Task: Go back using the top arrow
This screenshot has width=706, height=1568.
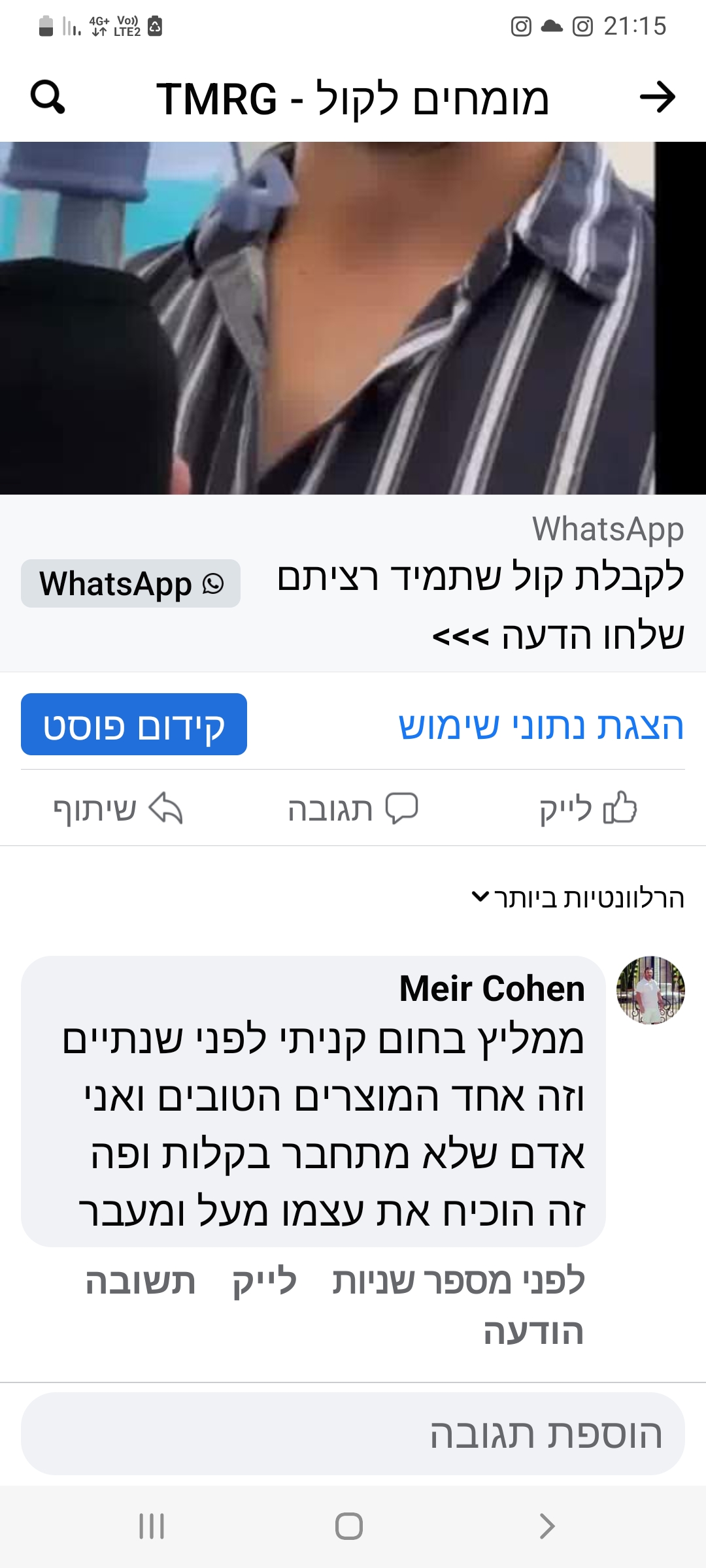Action: coord(657,98)
